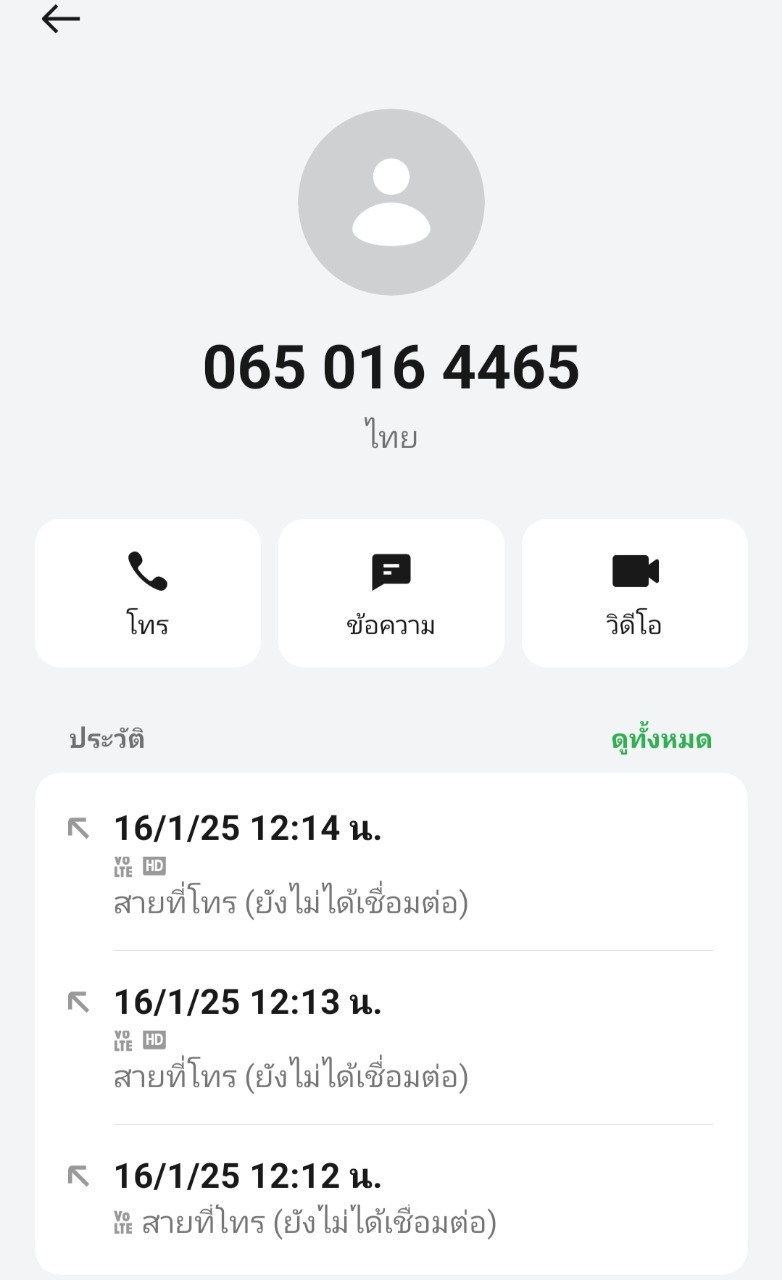Start a video call with วิดีโอ

pos(635,592)
